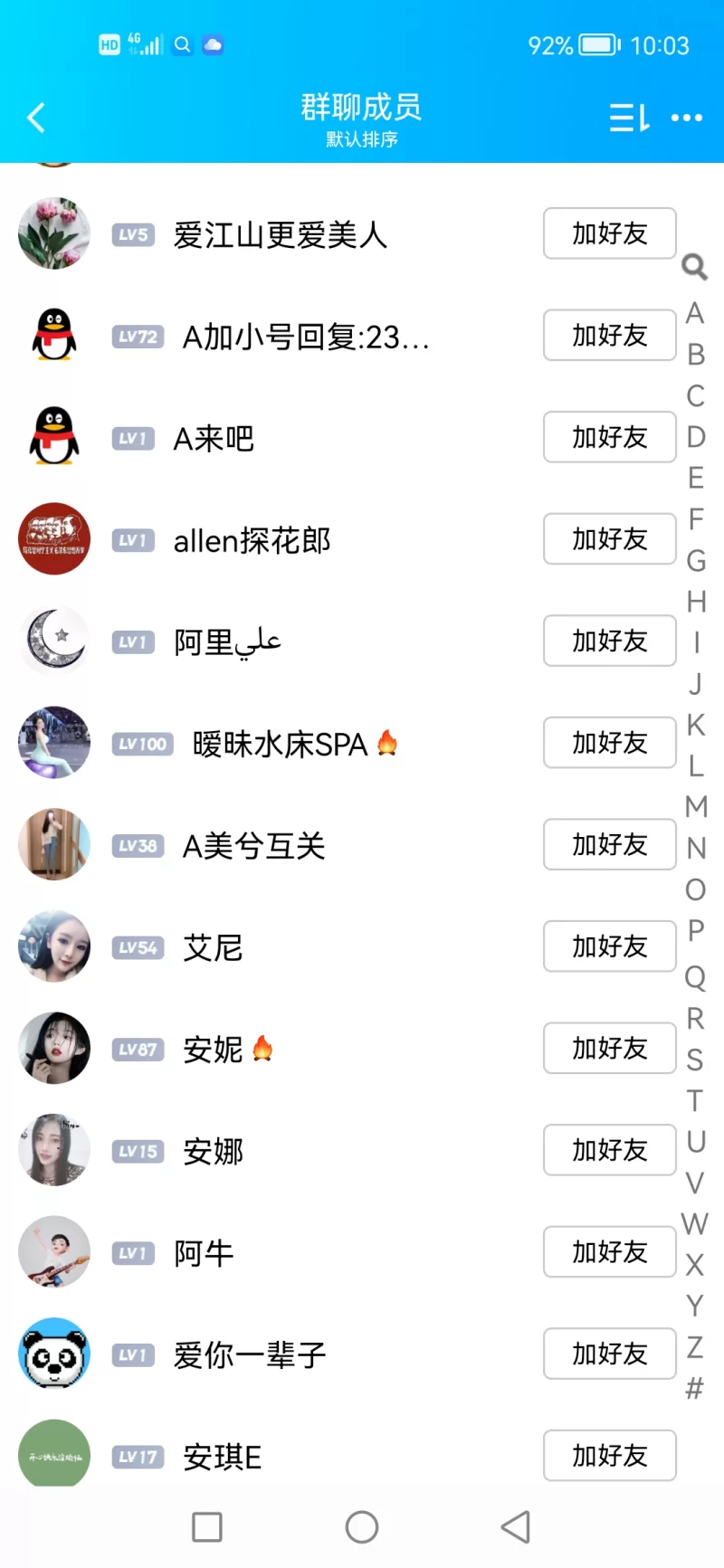Open the profile of 安琪E
724x1568 pixels.
tap(222, 1457)
